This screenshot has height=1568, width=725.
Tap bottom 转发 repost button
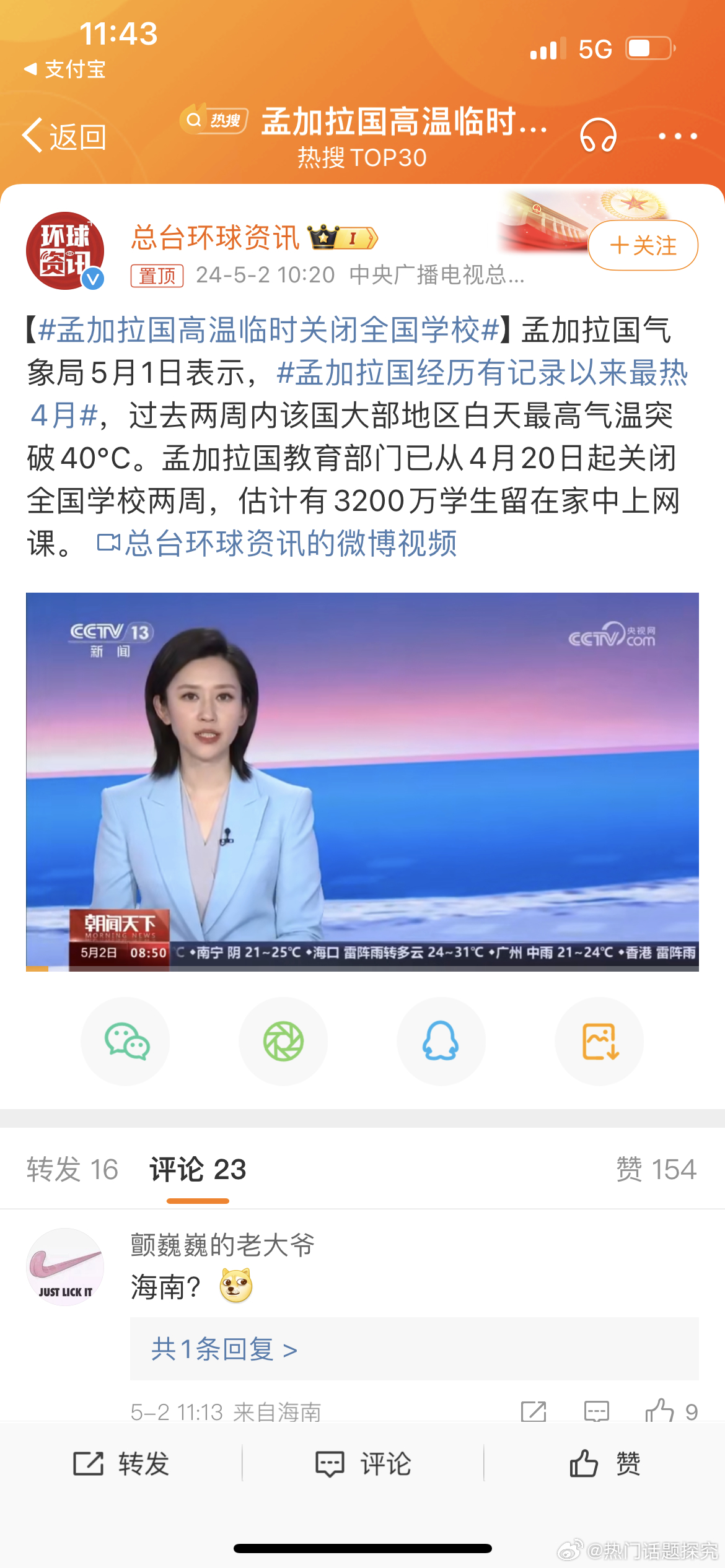121,1464
